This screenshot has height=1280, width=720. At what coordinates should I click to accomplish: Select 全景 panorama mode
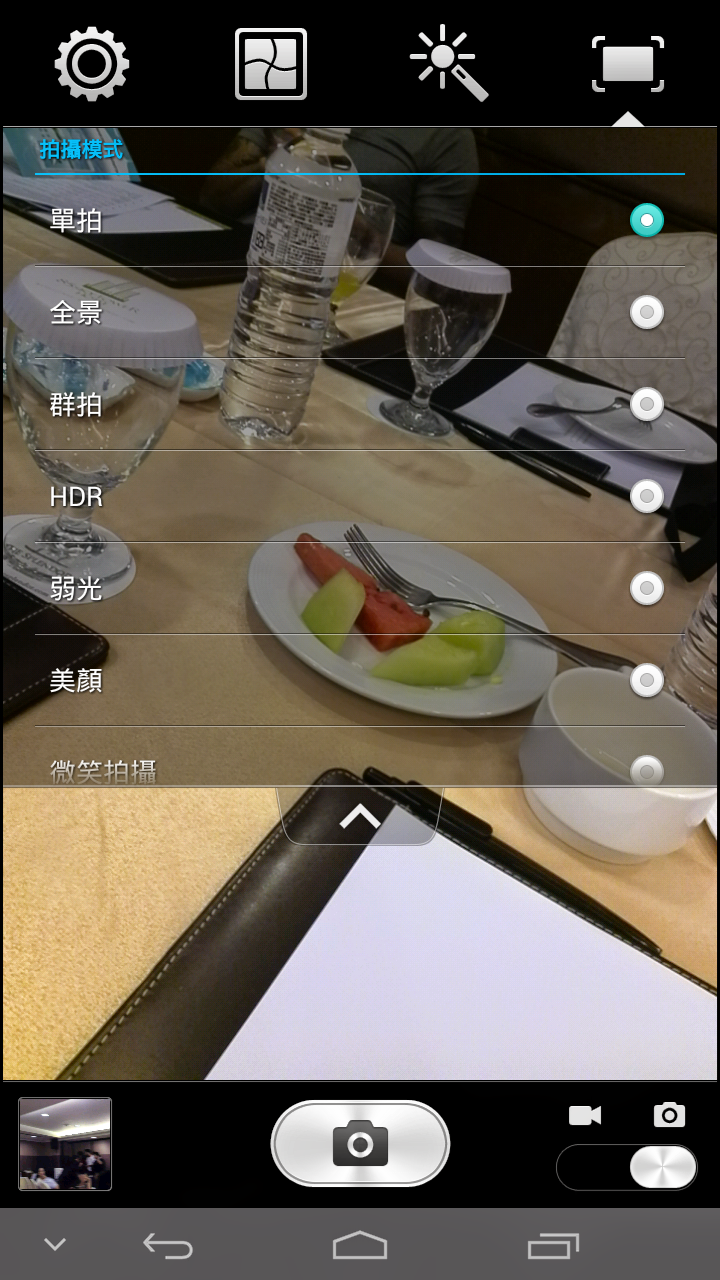click(x=360, y=313)
